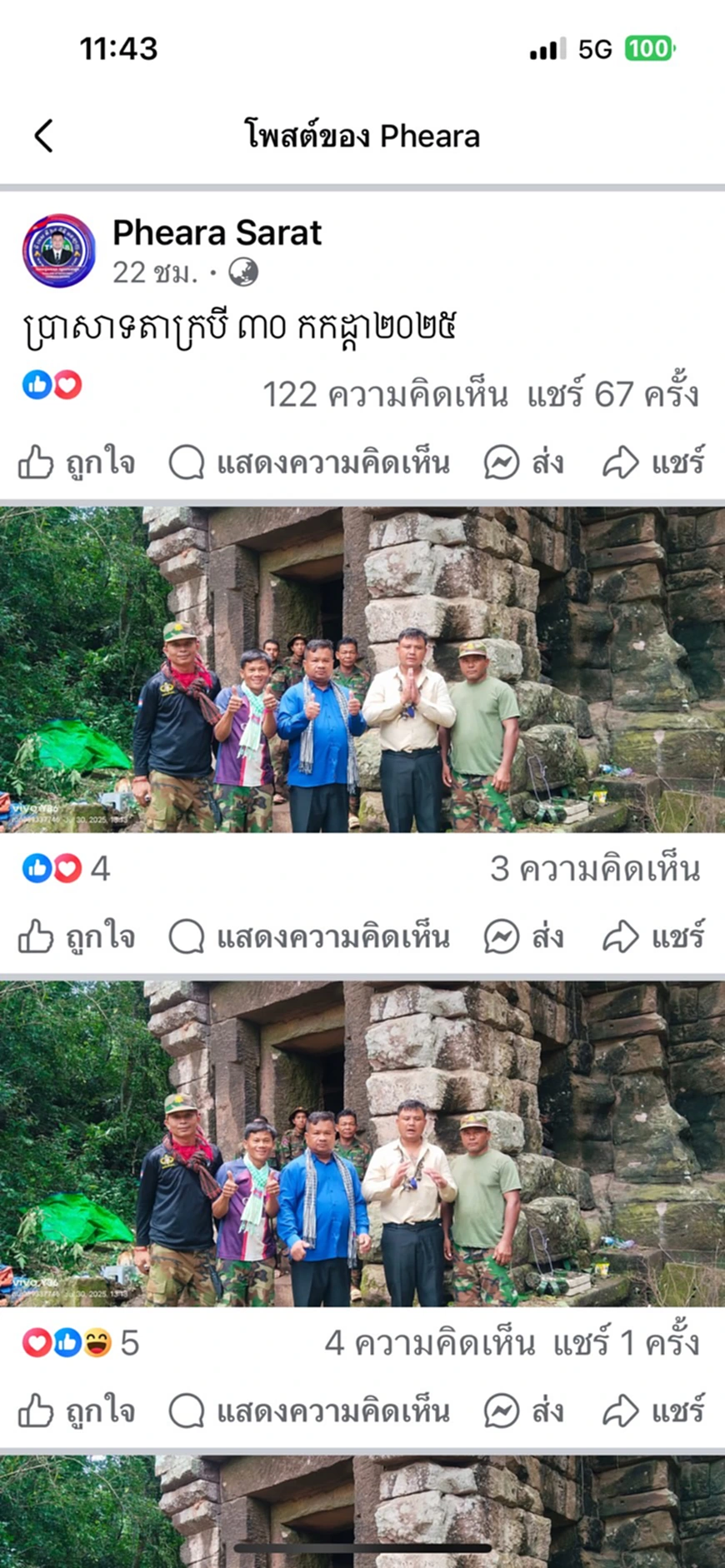The width and height of the screenshot is (725, 1568).
Task: See reactions on the main post
Action: click(x=52, y=385)
